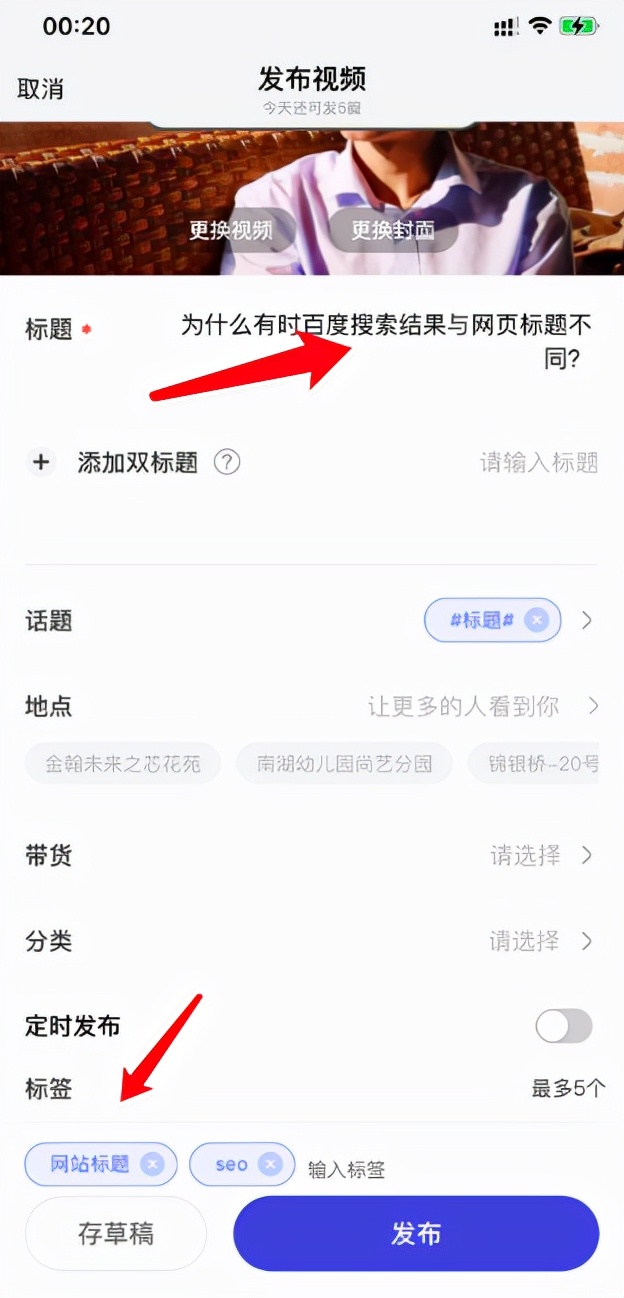Focus the 请输入标题 second title field
This screenshot has width=624, height=1298.
tap(538, 462)
